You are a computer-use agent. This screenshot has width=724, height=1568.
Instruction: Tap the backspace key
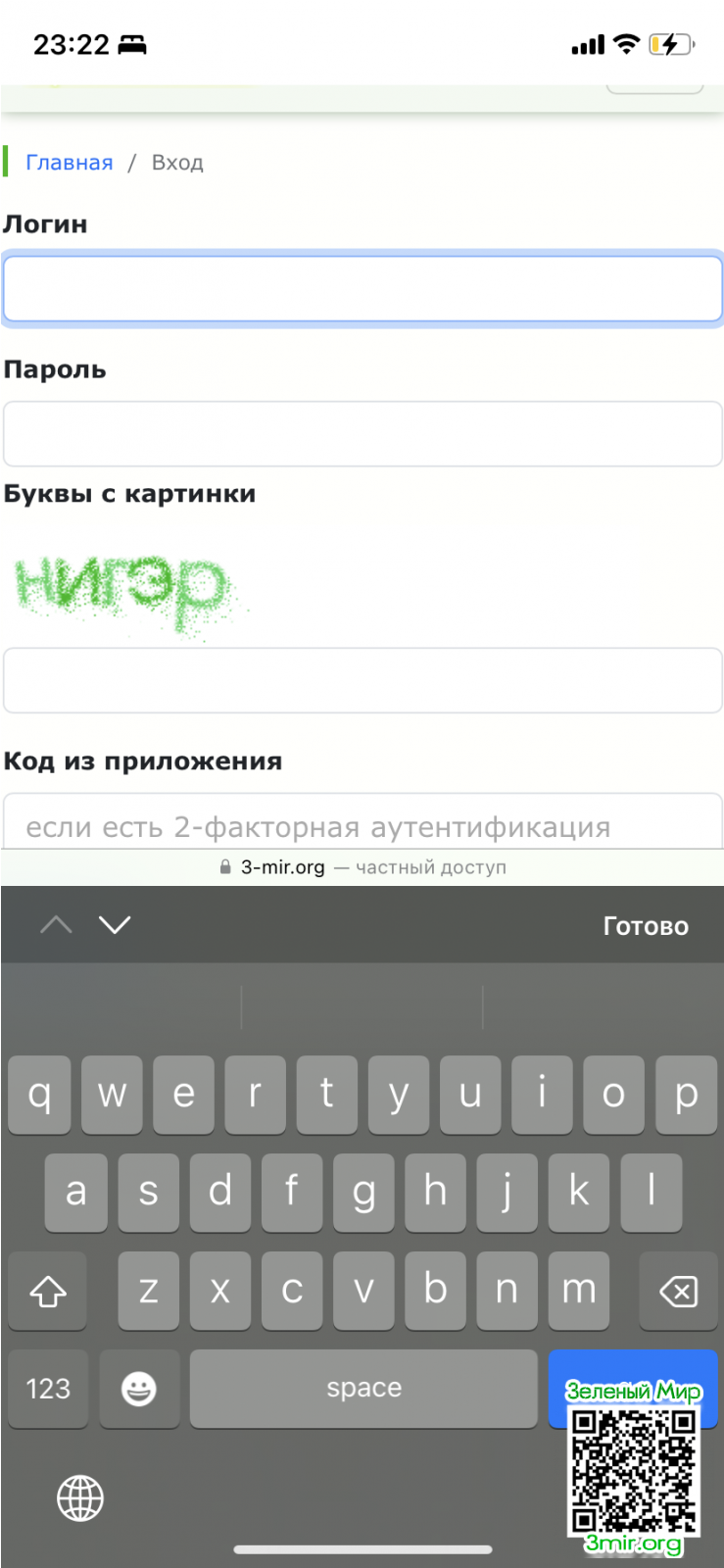[678, 1291]
